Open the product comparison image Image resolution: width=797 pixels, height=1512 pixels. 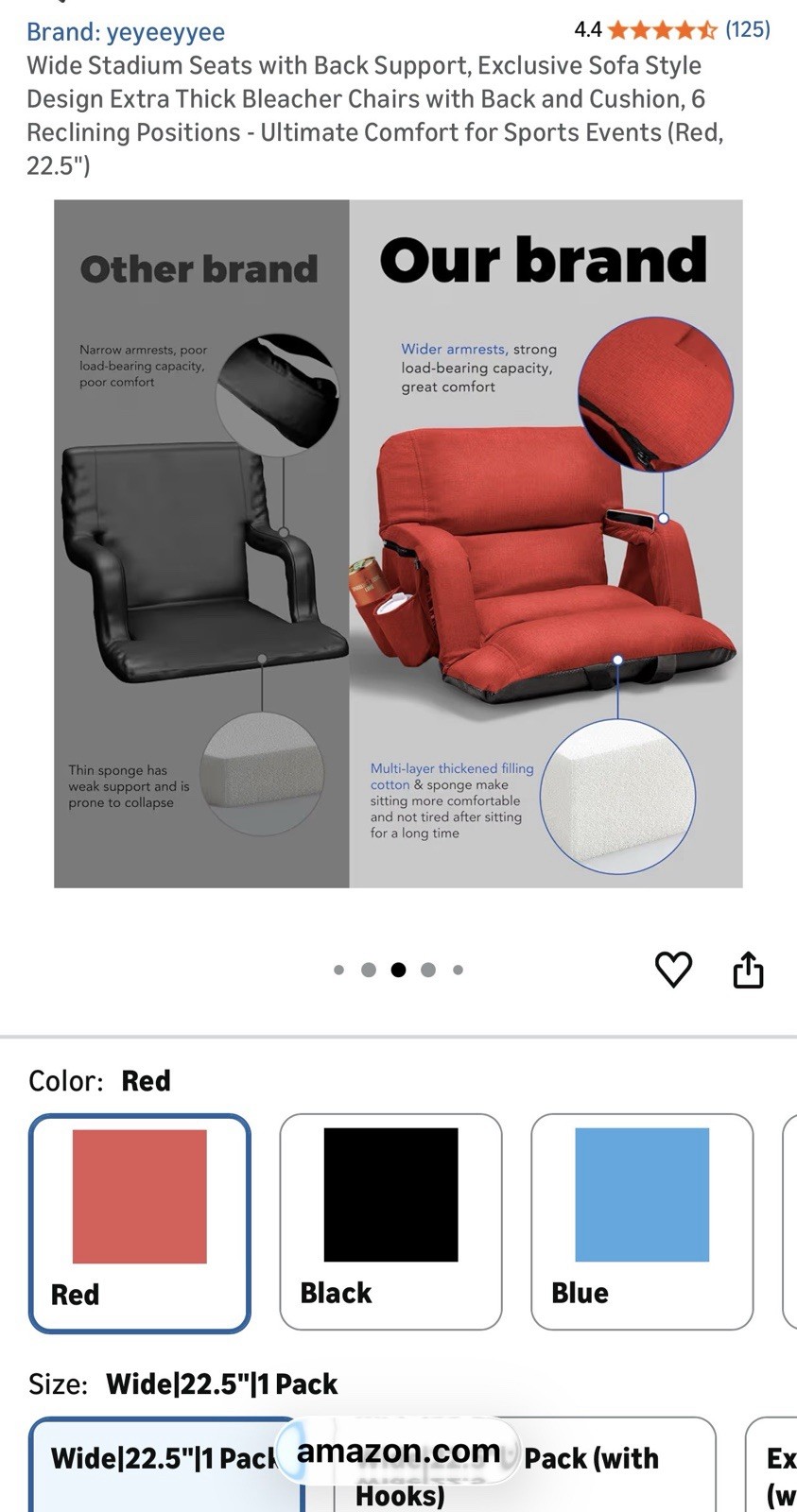point(398,543)
